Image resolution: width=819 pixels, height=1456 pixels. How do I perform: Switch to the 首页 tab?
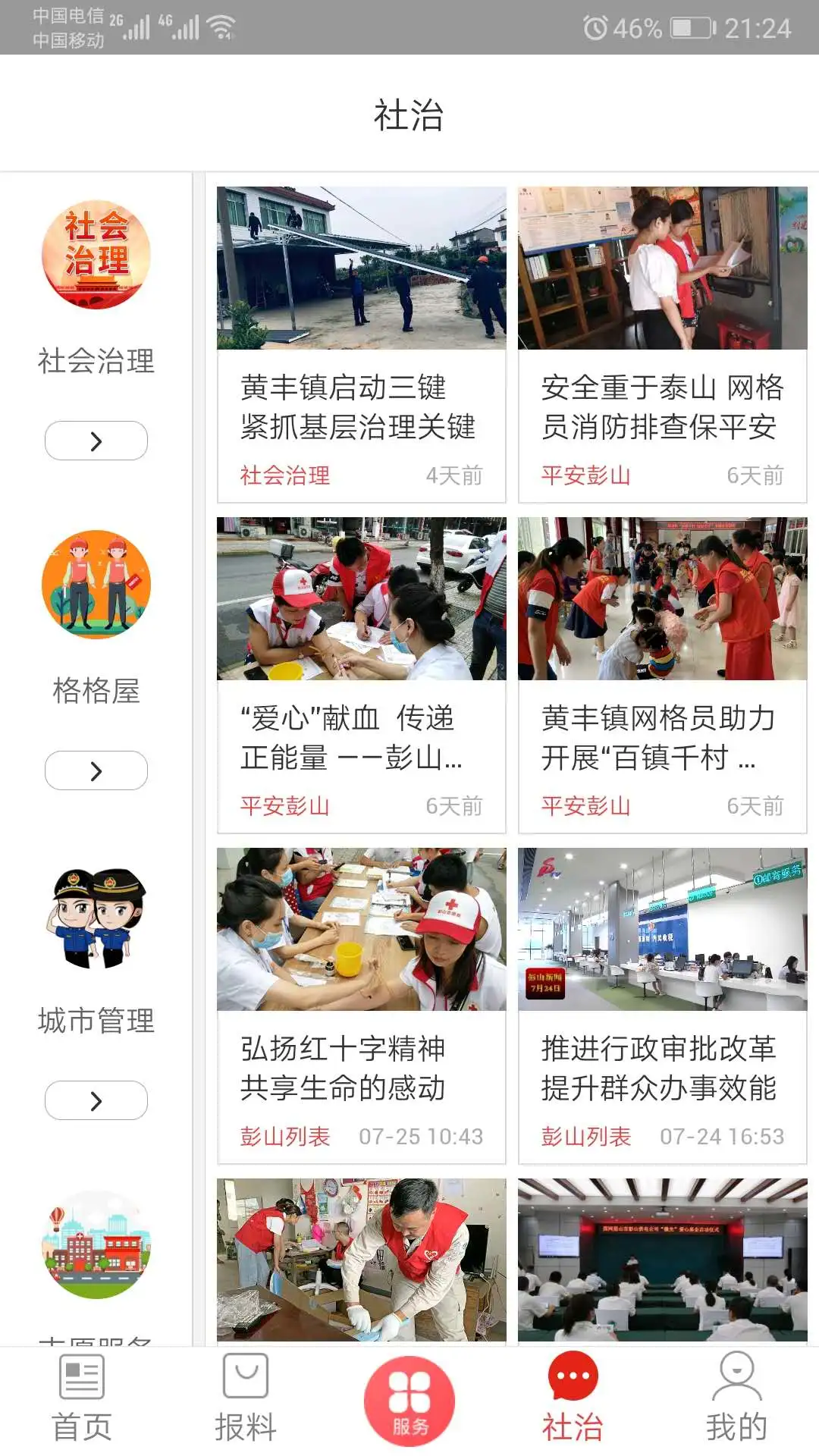(82, 1400)
